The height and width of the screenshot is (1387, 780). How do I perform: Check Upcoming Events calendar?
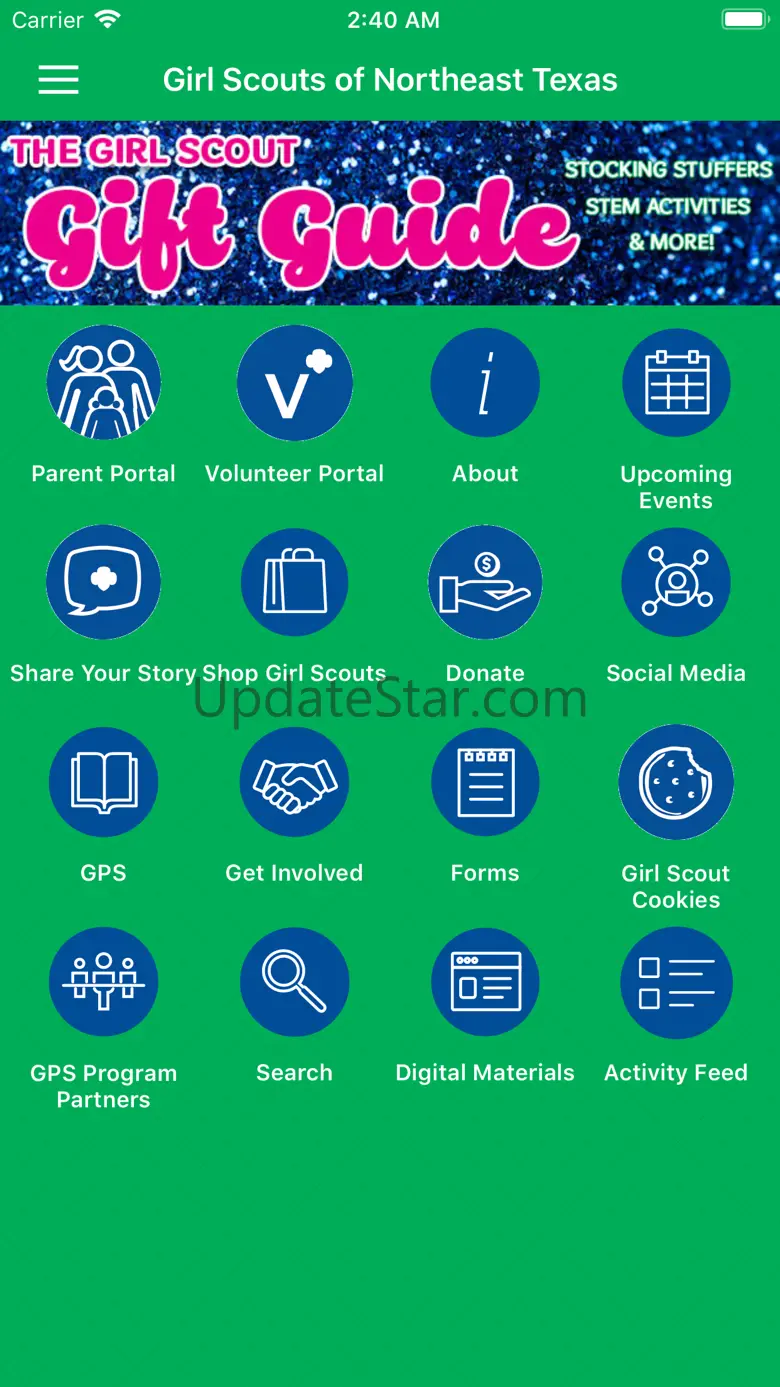click(676, 383)
